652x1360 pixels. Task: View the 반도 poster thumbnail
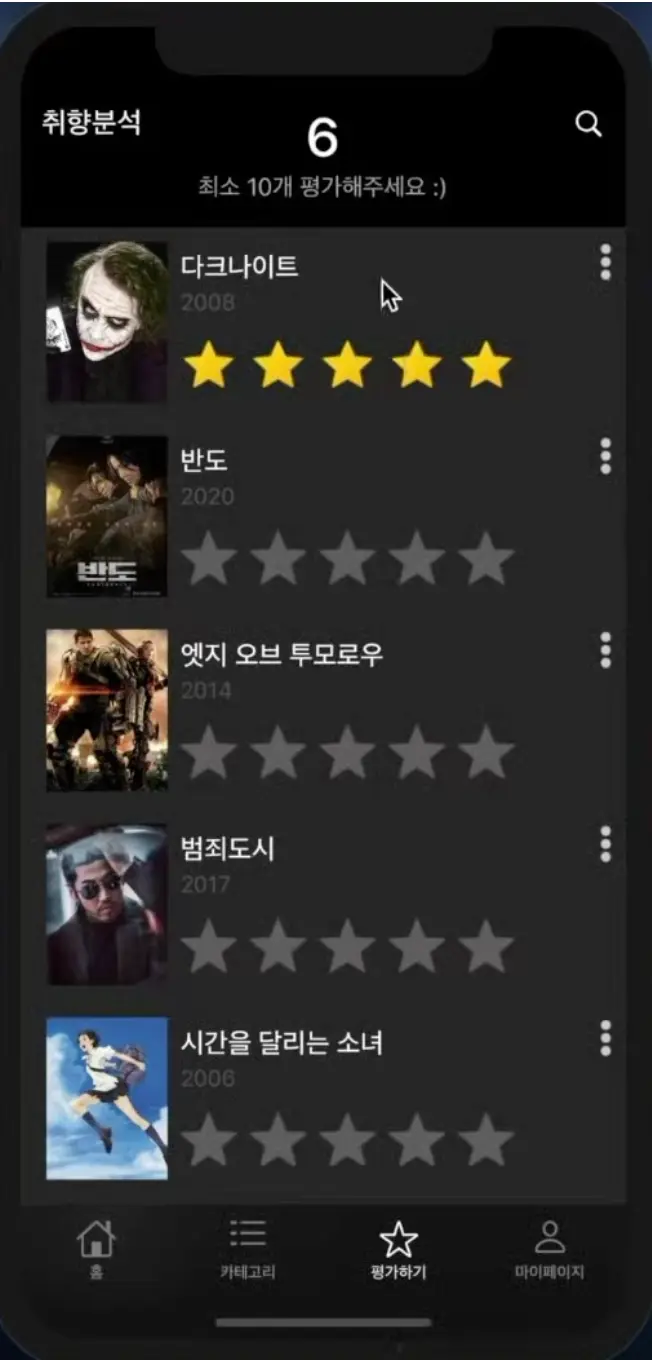[107, 516]
